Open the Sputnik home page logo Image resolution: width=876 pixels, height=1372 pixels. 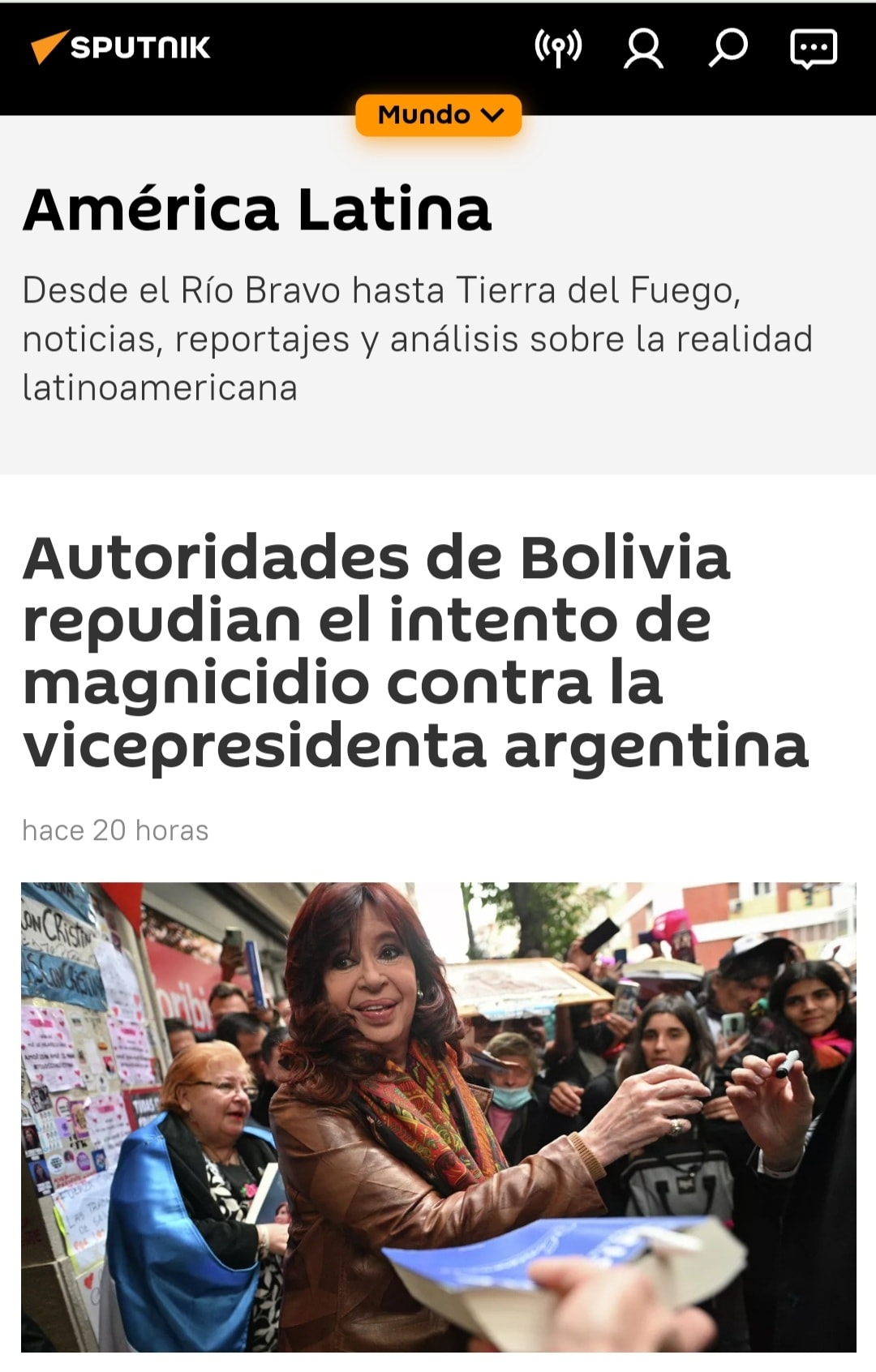click(x=121, y=47)
